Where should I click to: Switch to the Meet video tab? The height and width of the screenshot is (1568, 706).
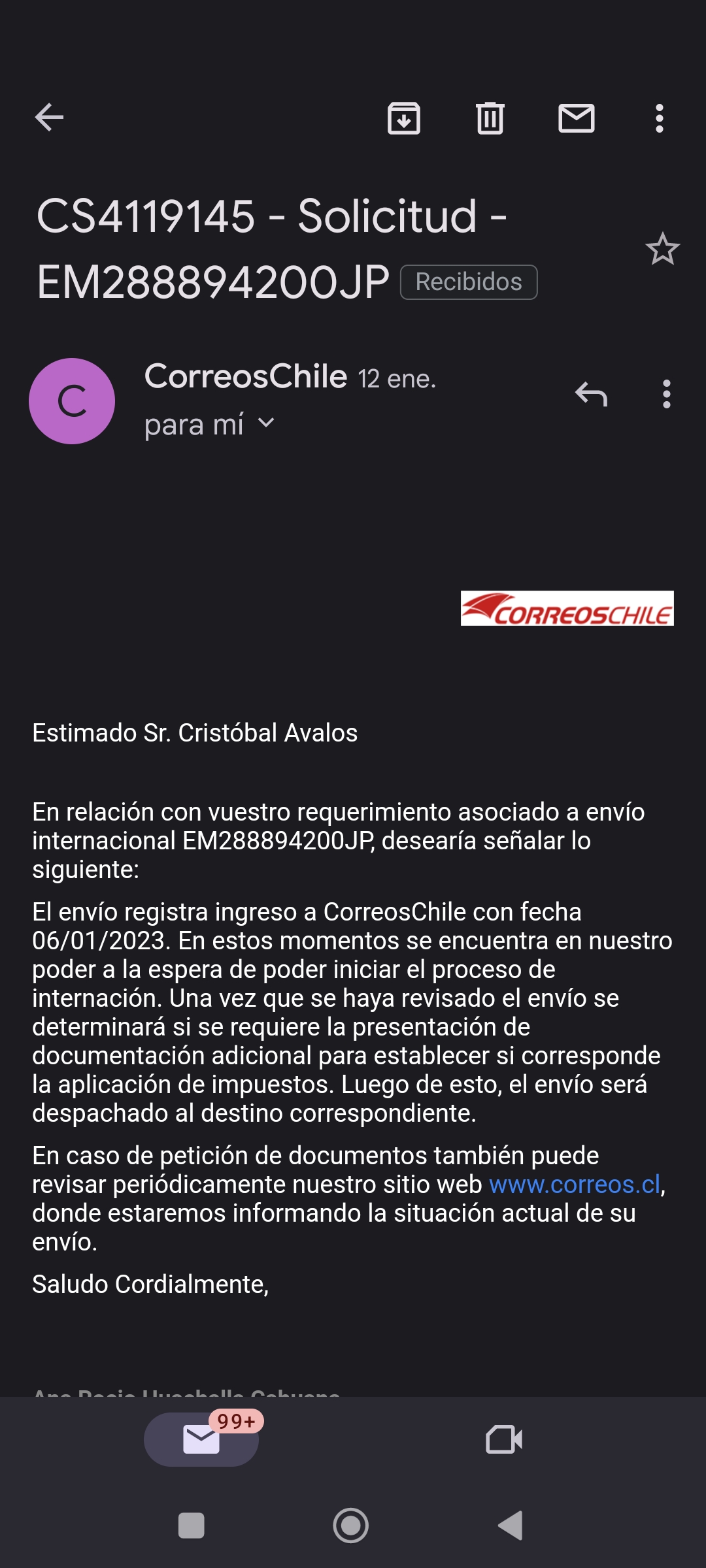(504, 1439)
